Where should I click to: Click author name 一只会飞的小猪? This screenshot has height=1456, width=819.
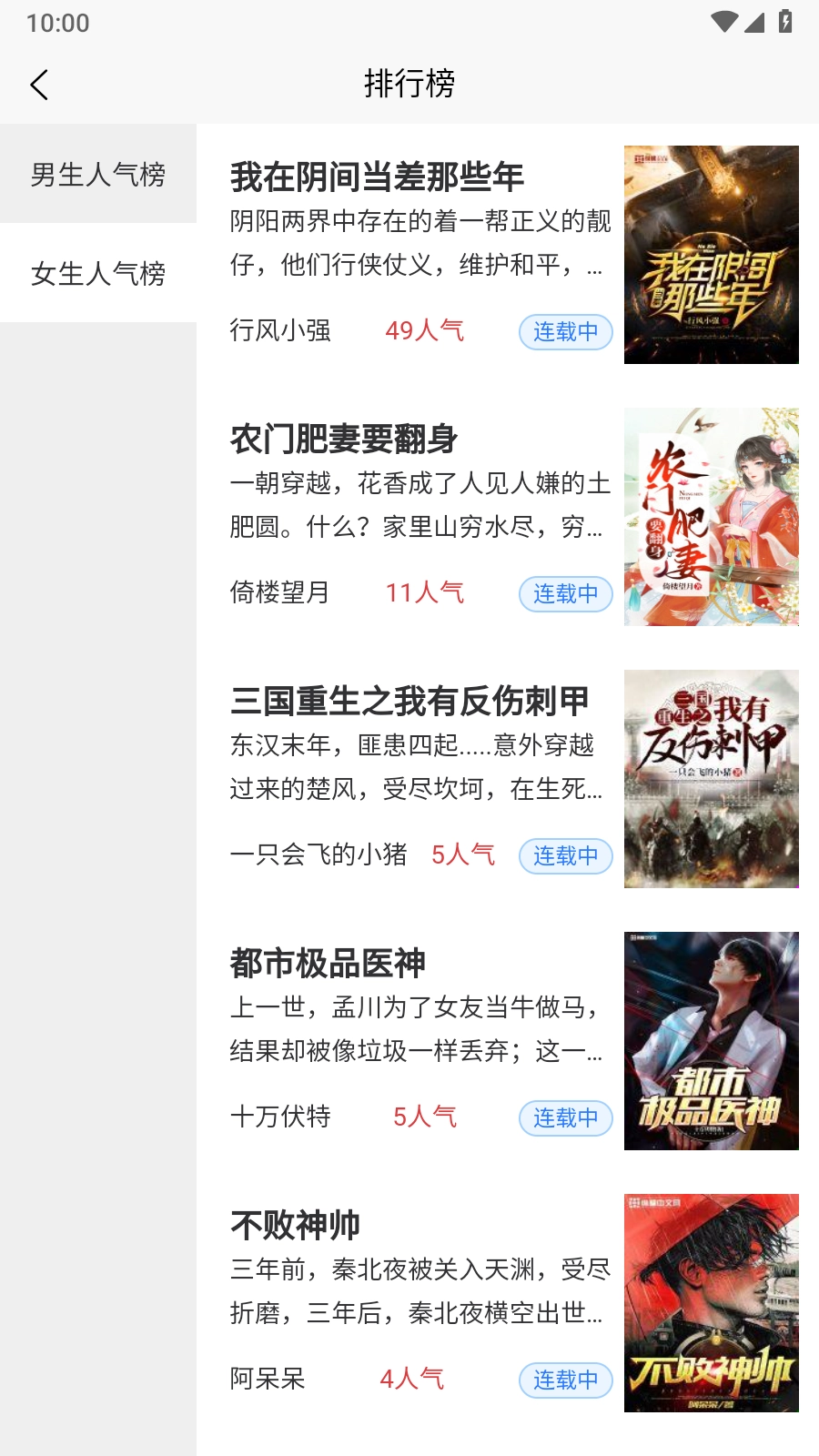[x=318, y=856]
